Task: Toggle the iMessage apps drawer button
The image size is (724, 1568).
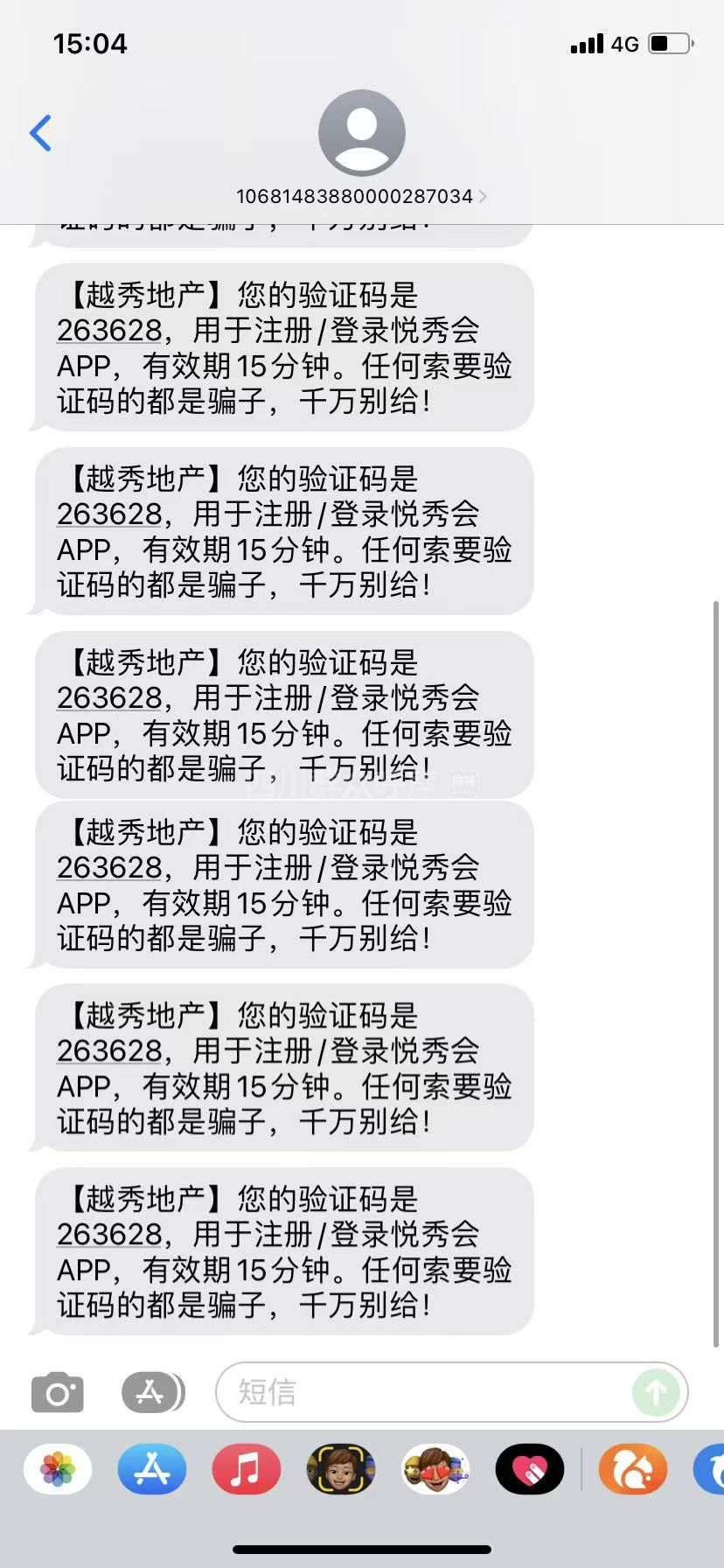Action: click(x=152, y=1392)
